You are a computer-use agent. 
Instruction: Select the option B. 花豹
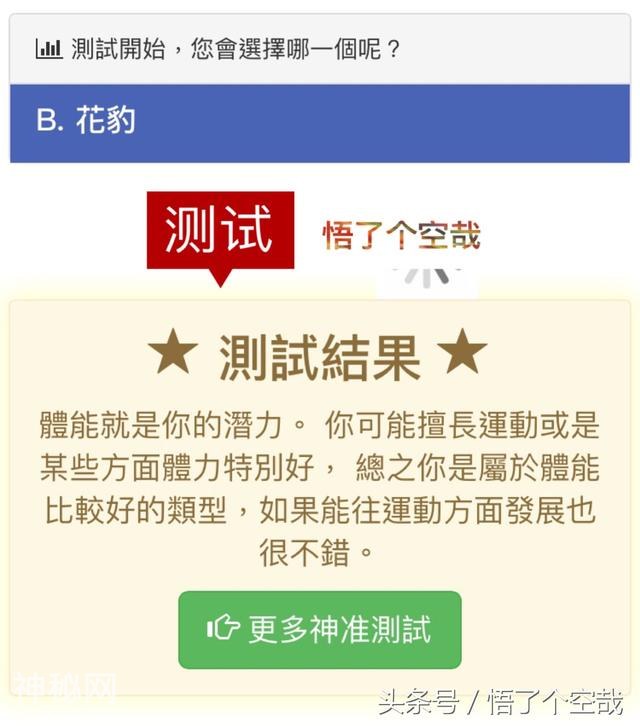320,122
